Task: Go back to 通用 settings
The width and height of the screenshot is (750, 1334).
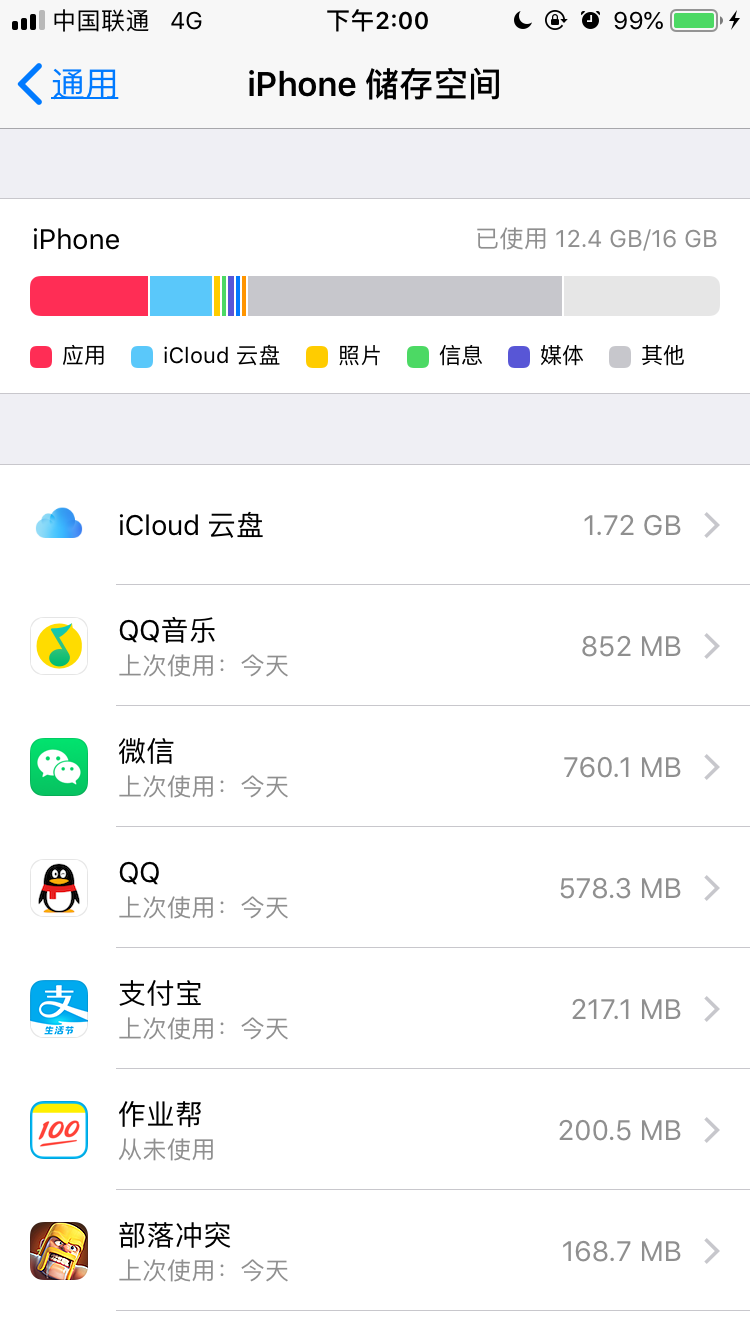Action: pyautogui.click(x=68, y=85)
